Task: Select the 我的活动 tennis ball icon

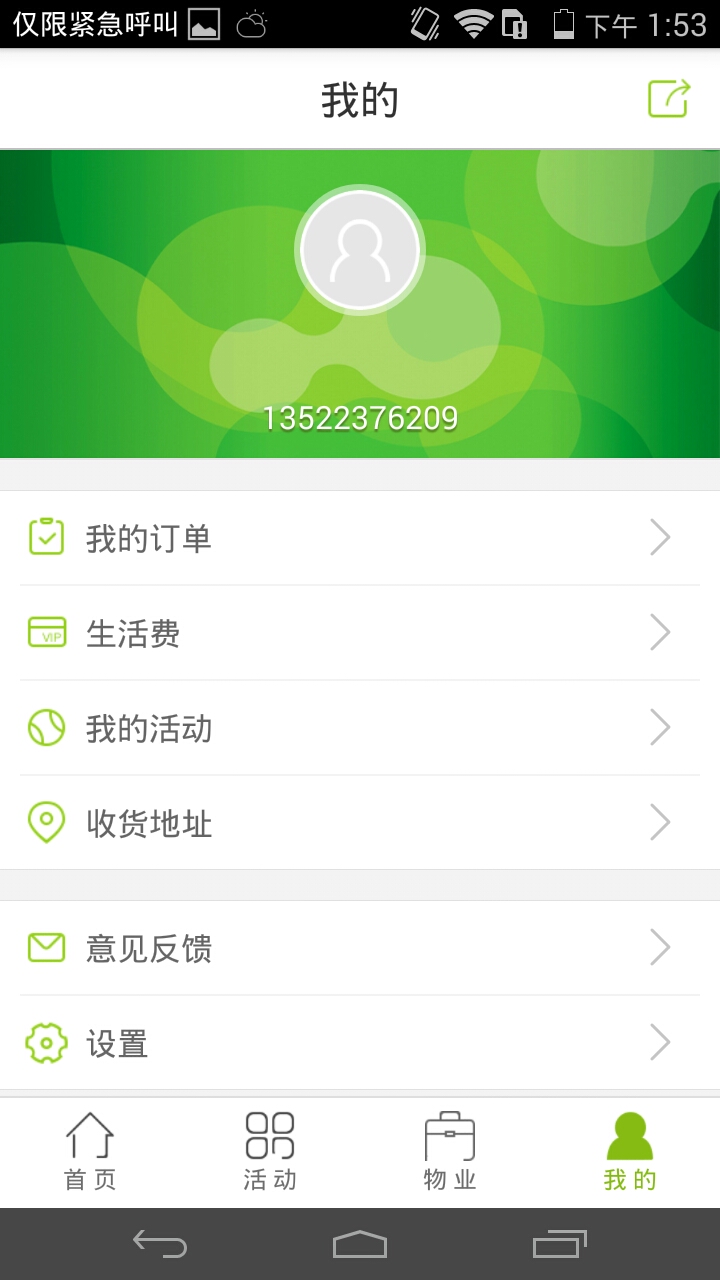Action: click(46, 727)
